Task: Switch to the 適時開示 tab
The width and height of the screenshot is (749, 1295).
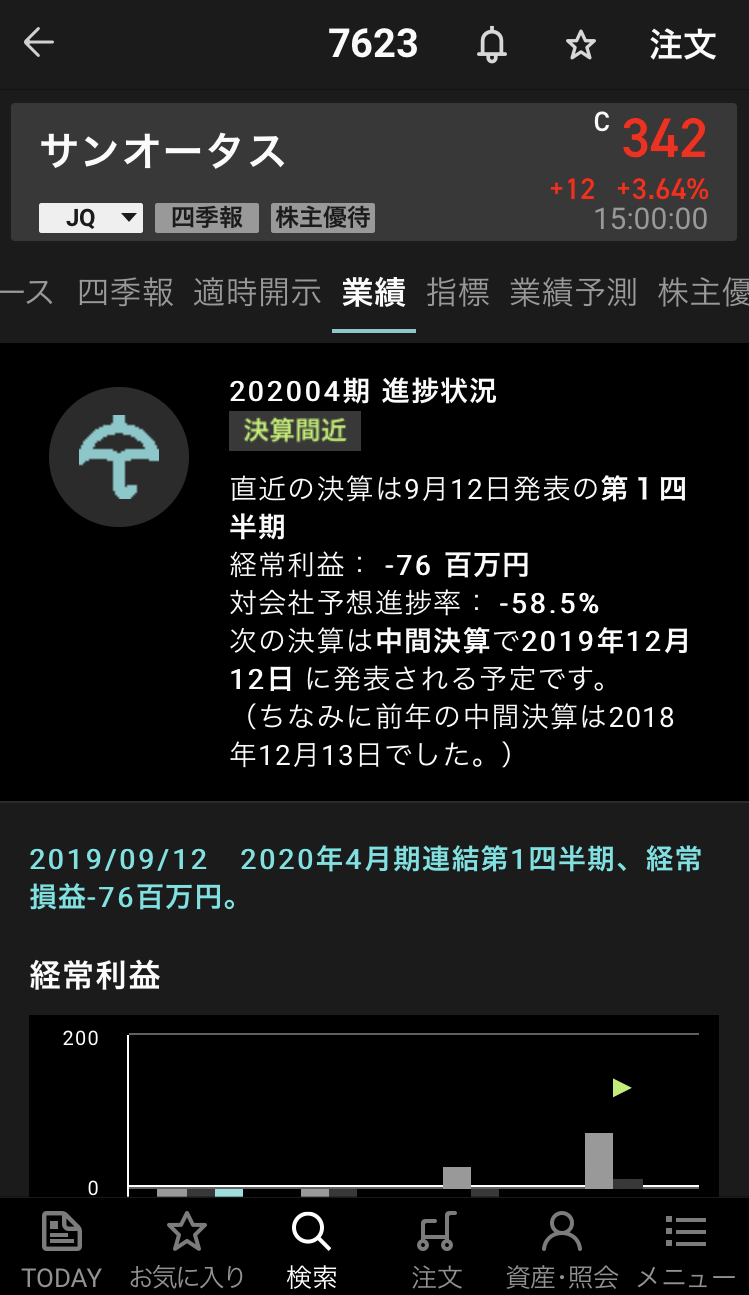Action: coord(258,292)
